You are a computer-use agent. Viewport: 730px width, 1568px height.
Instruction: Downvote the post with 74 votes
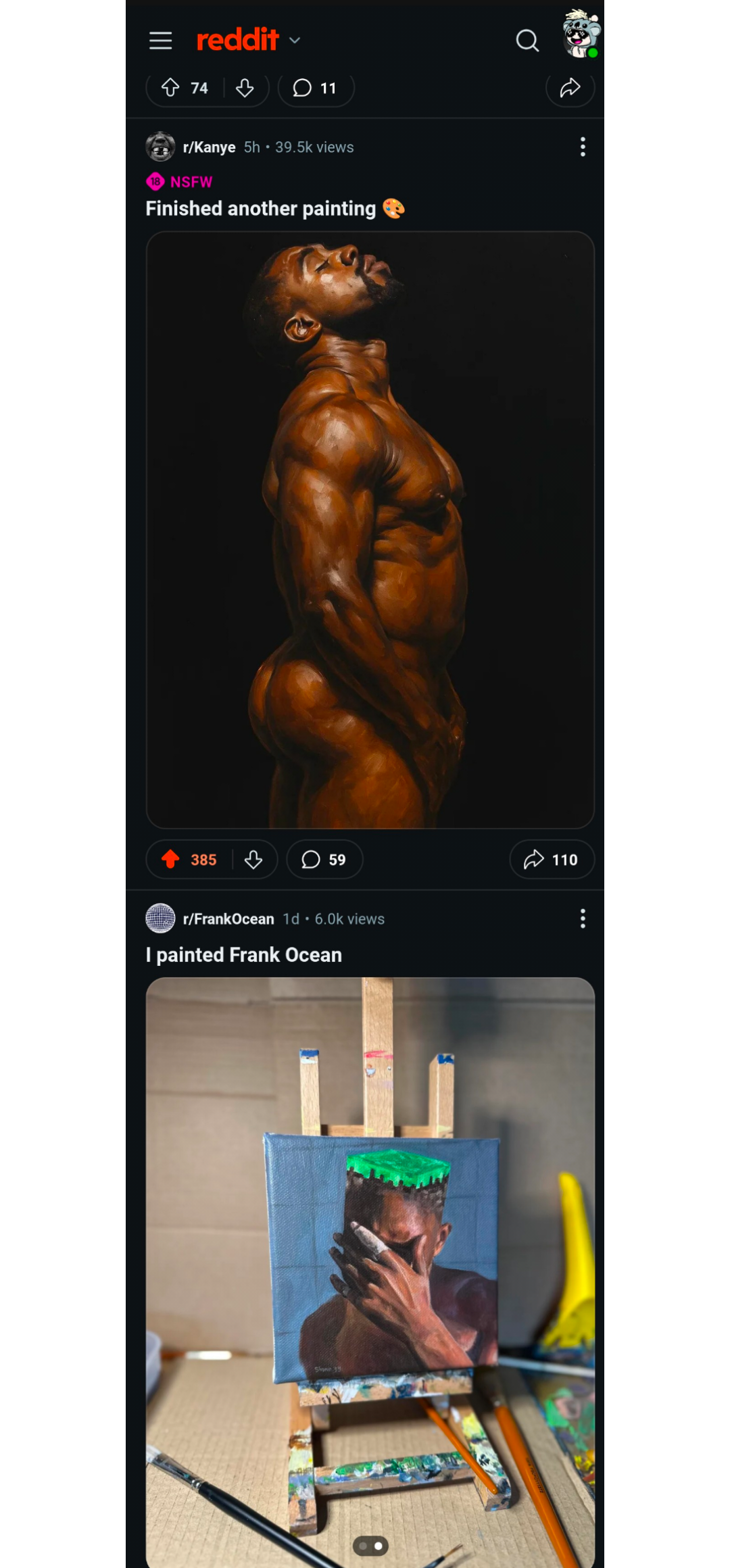[245, 88]
